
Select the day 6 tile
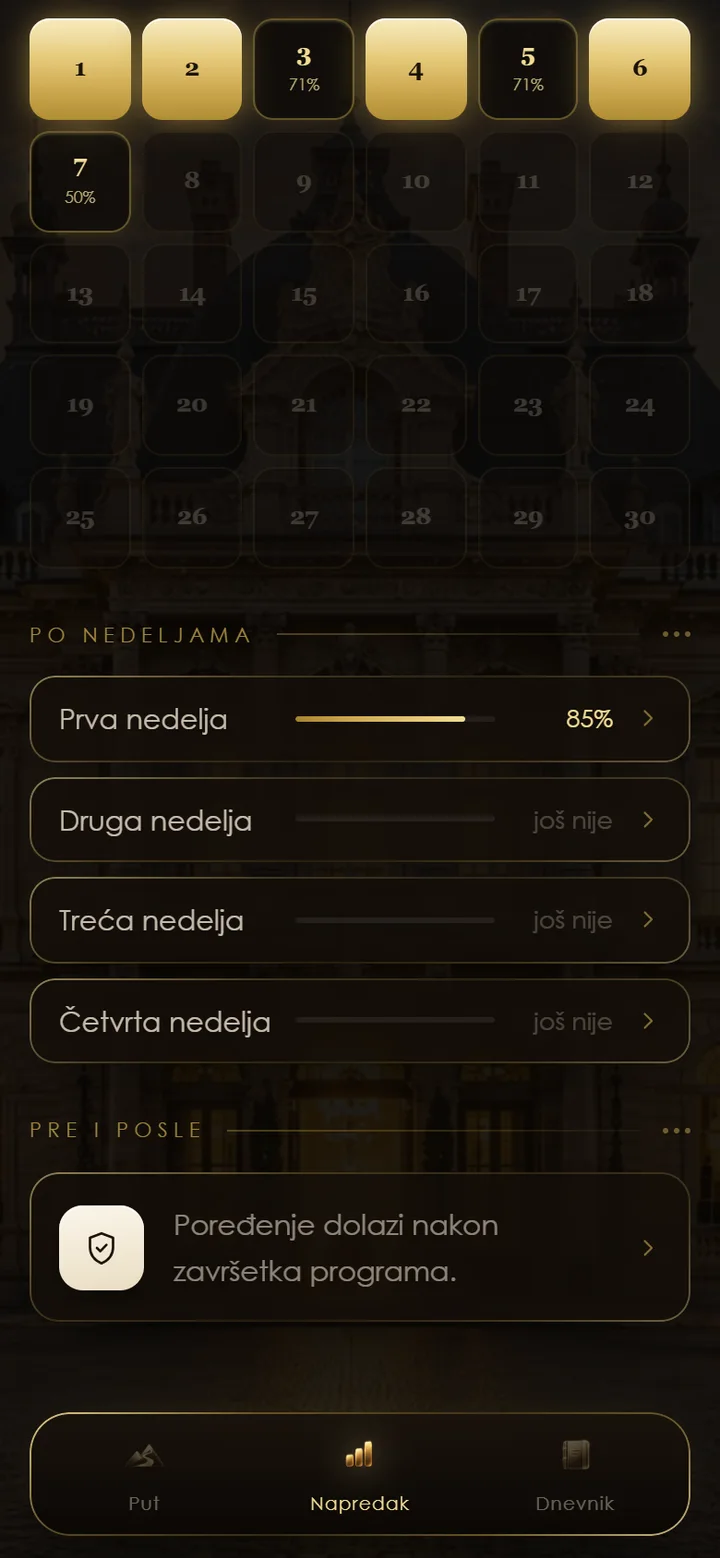(x=640, y=69)
